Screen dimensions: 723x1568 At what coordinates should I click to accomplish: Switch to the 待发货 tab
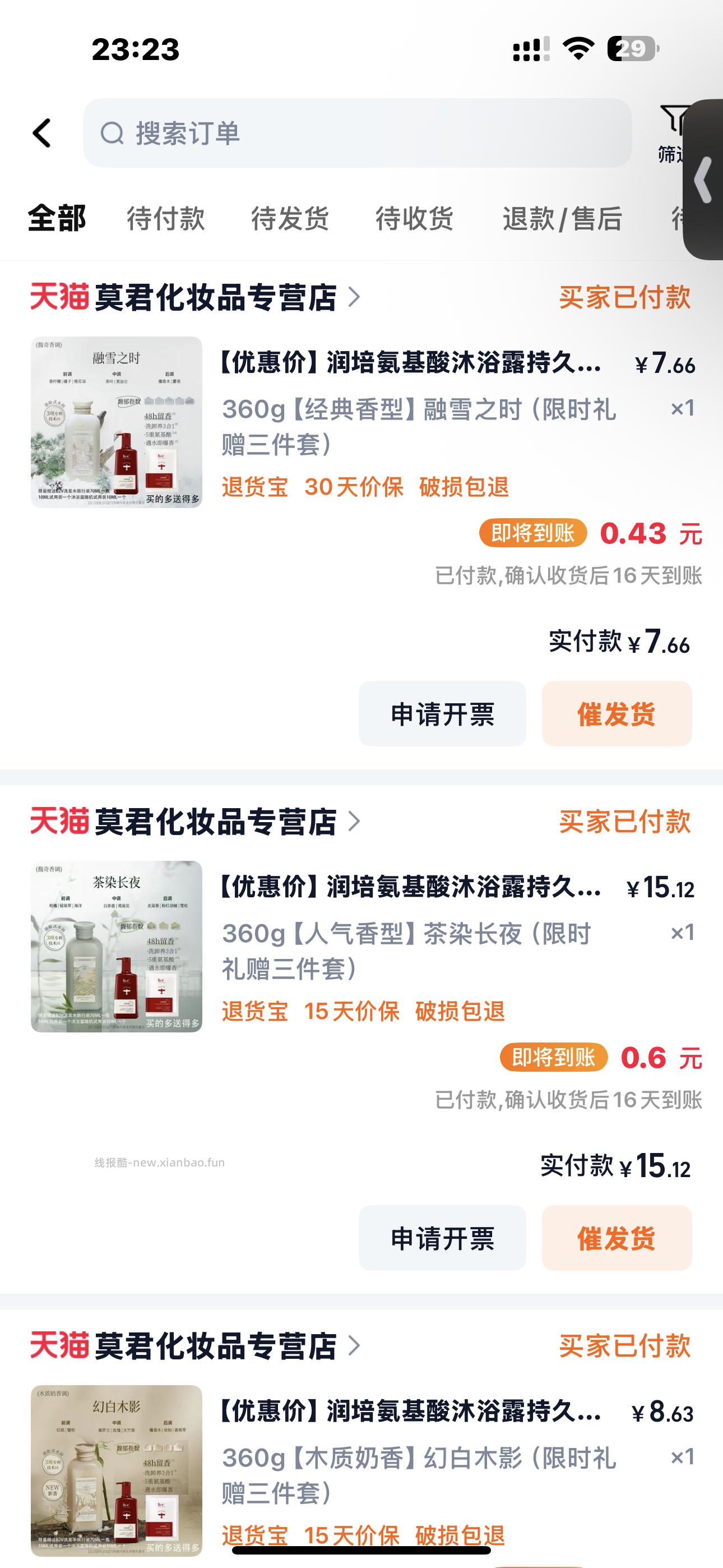(290, 219)
